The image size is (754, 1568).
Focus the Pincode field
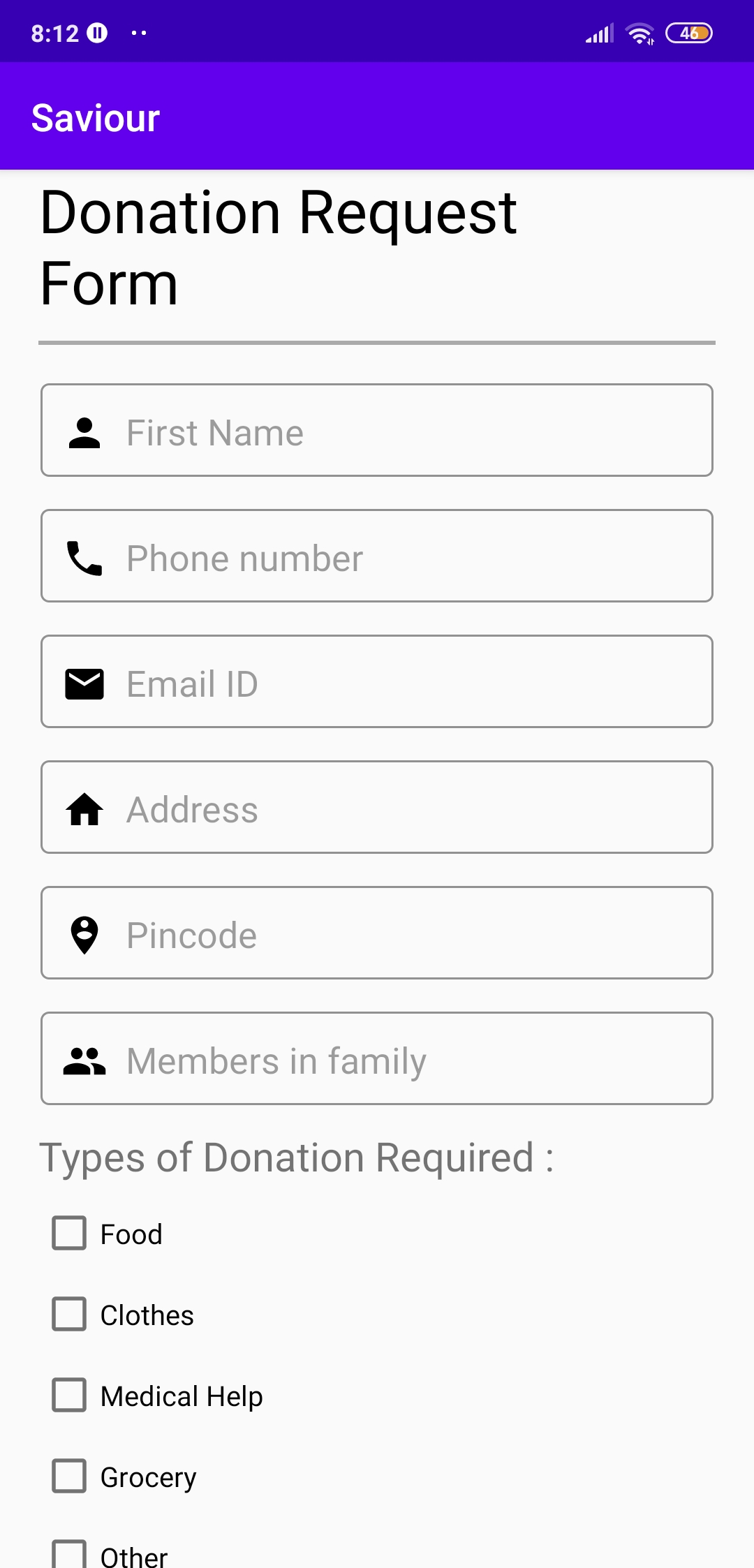click(x=377, y=933)
